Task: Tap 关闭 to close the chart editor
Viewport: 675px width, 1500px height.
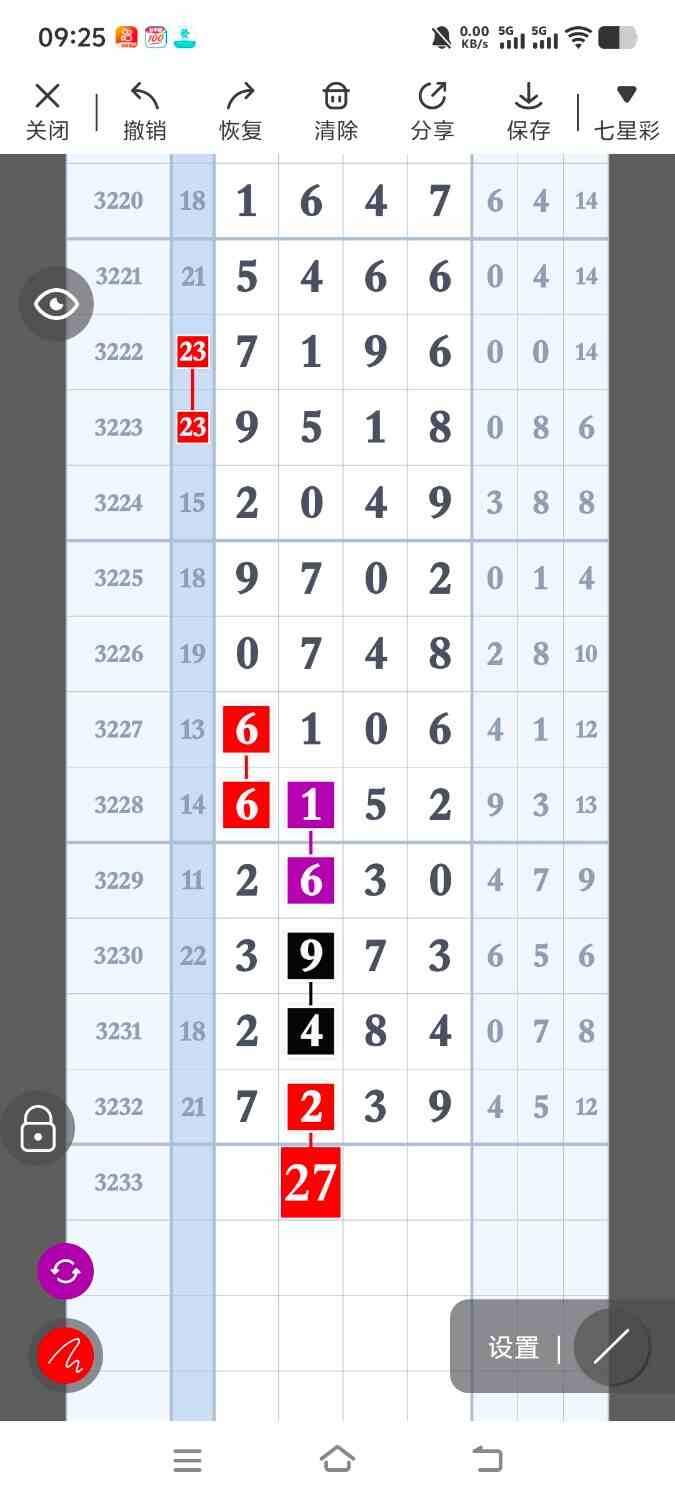Action: point(47,111)
